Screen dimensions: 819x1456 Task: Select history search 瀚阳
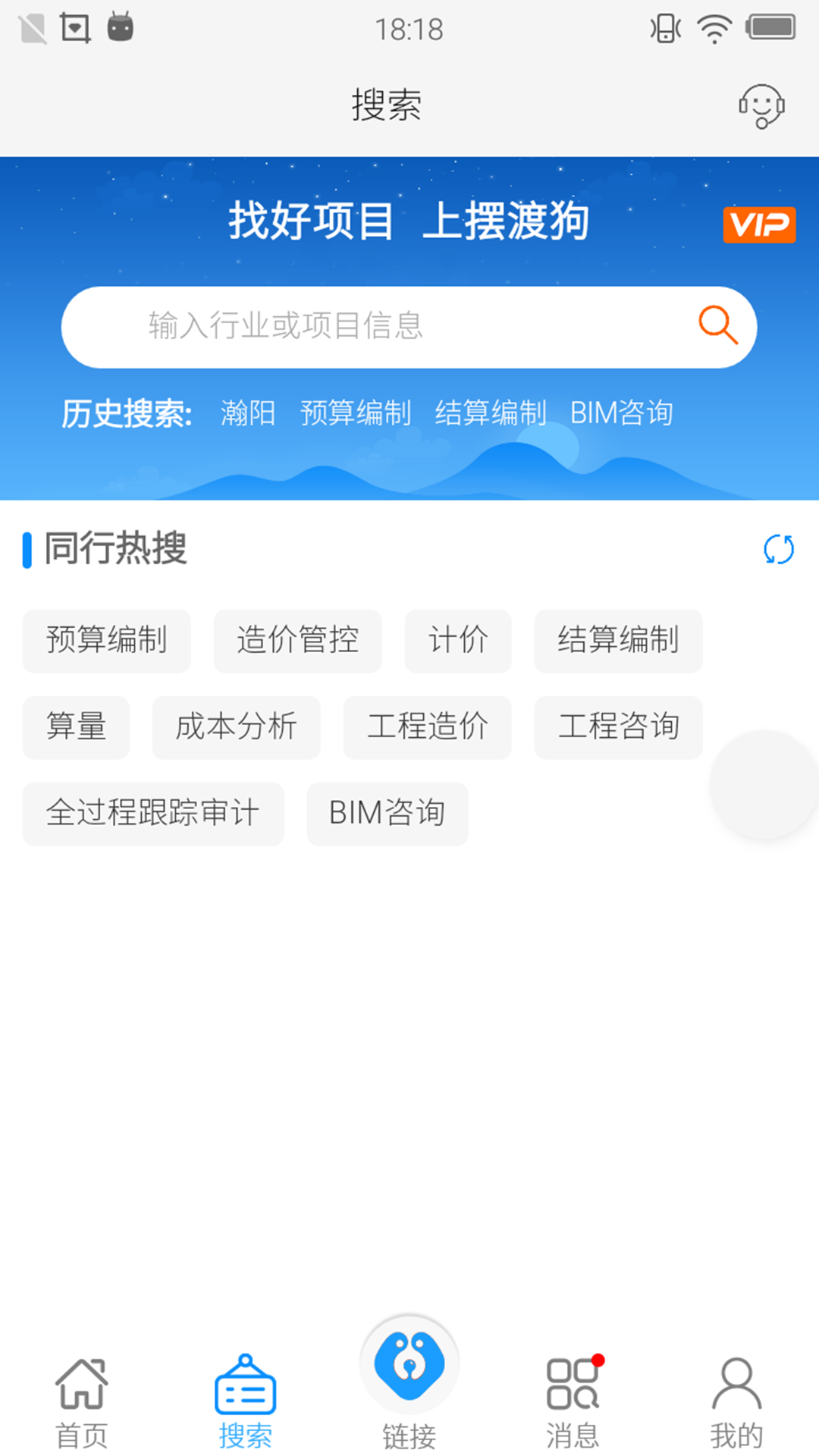click(x=248, y=413)
